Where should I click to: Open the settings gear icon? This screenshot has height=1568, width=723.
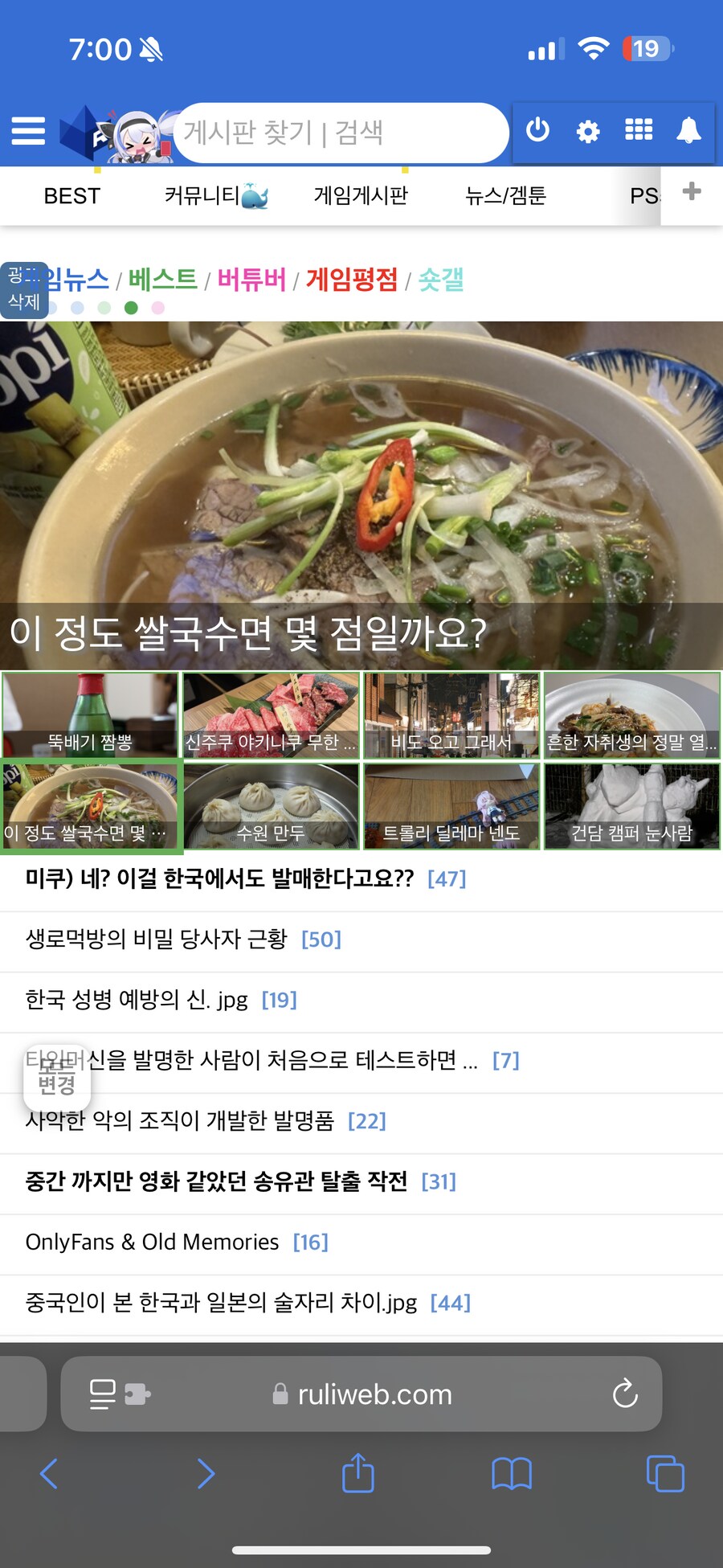588,131
